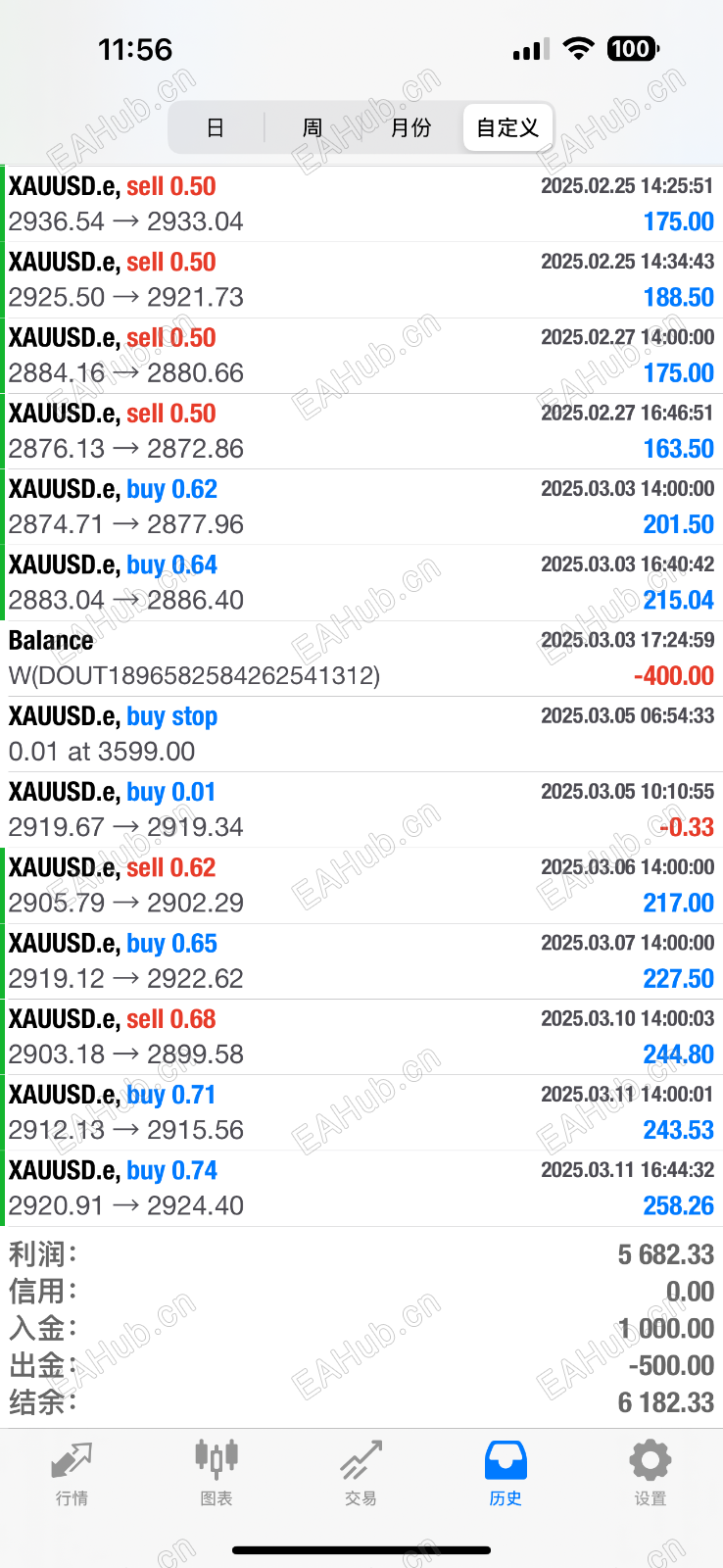
Task: Open details of the buy 0.62 trade
Action: (361, 507)
